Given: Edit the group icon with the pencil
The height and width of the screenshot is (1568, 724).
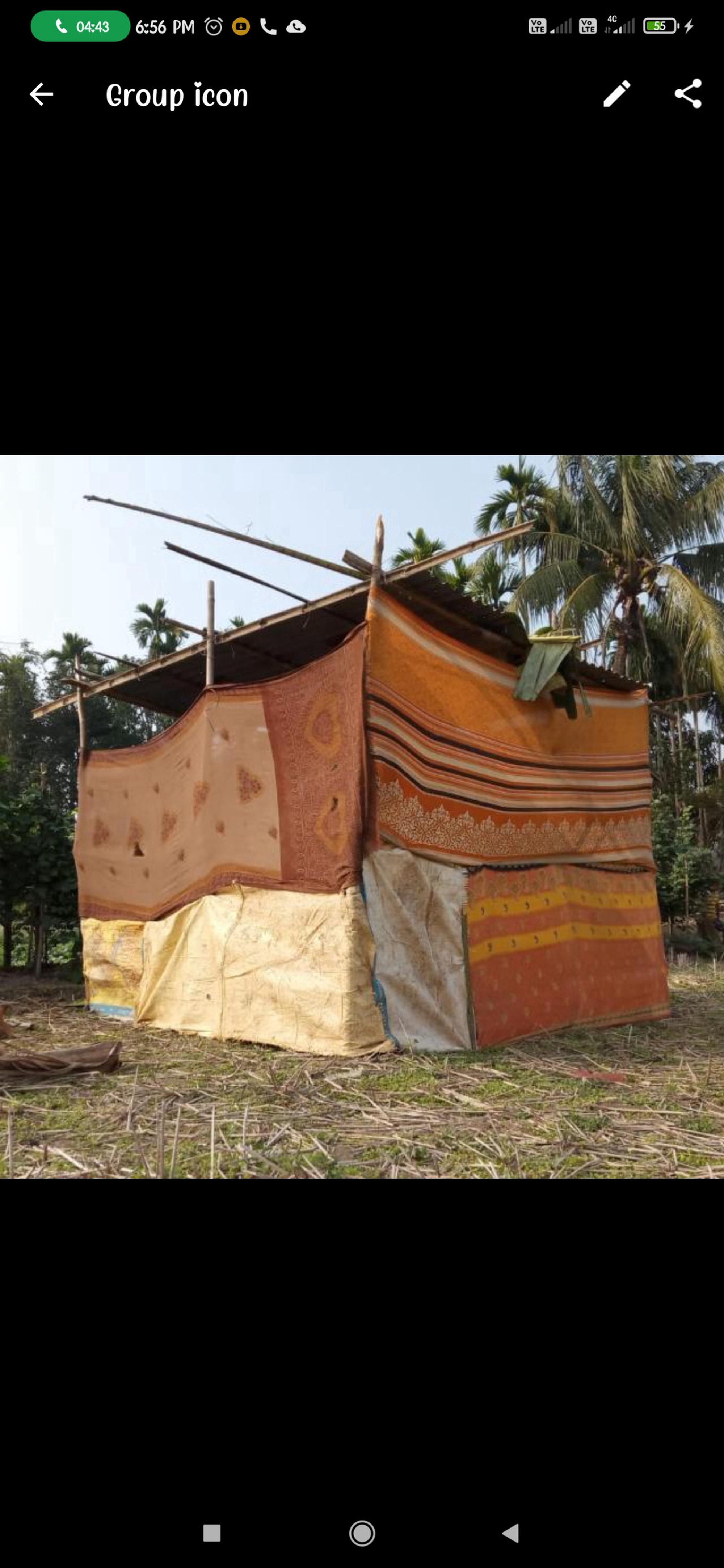Looking at the screenshot, I should [x=616, y=94].
